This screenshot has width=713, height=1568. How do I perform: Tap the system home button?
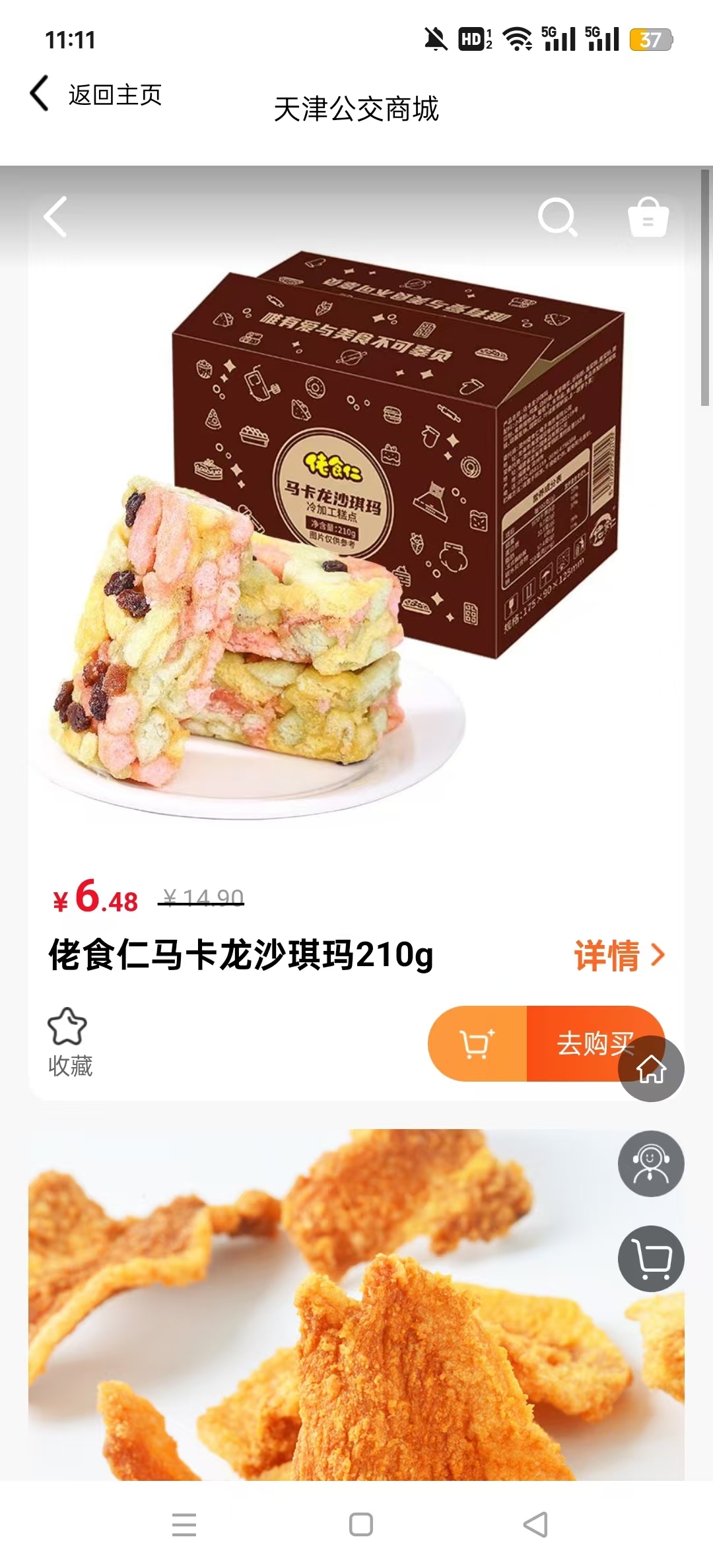point(360,1524)
